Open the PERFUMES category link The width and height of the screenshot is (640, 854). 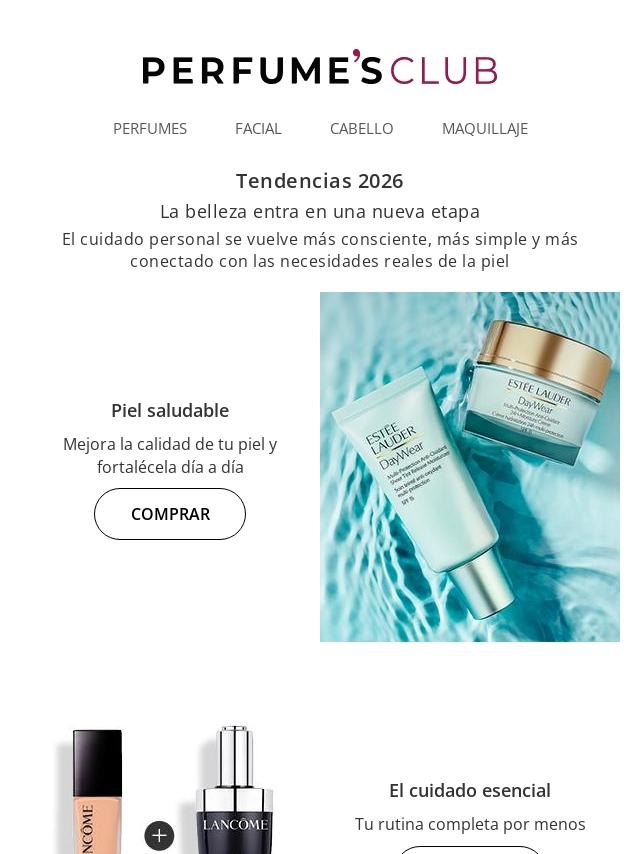(150, 128)
